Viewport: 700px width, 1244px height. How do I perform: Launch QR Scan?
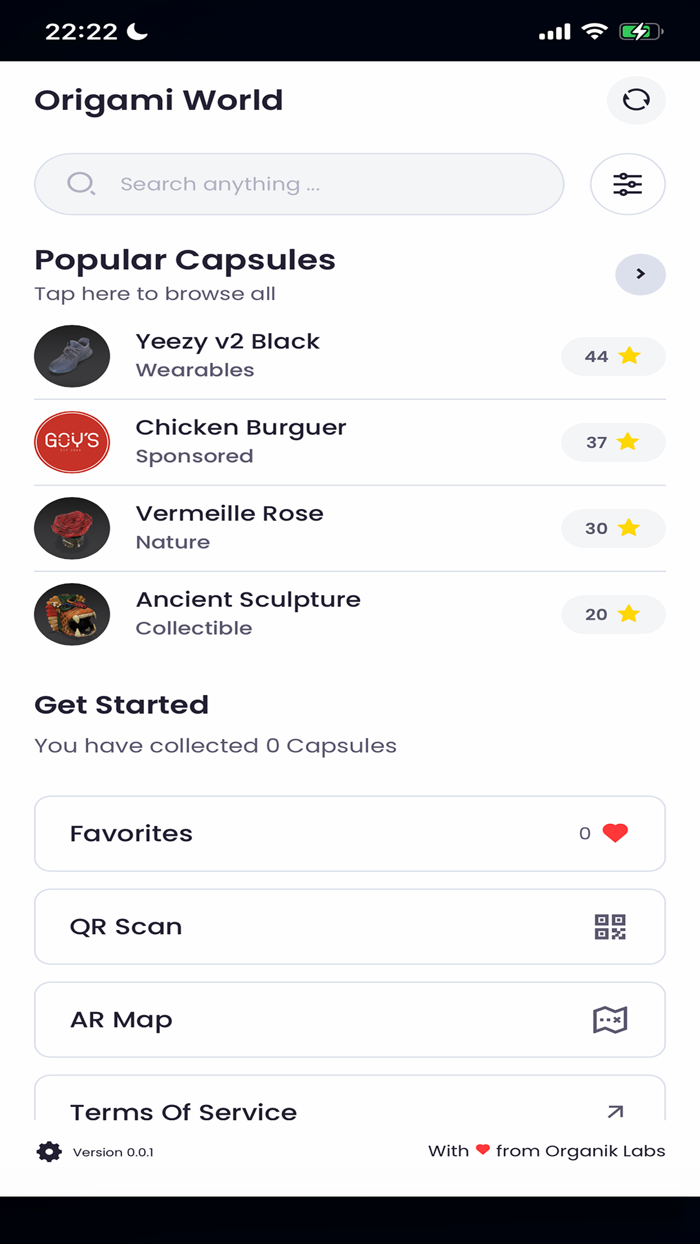click(x=350, y=927)
